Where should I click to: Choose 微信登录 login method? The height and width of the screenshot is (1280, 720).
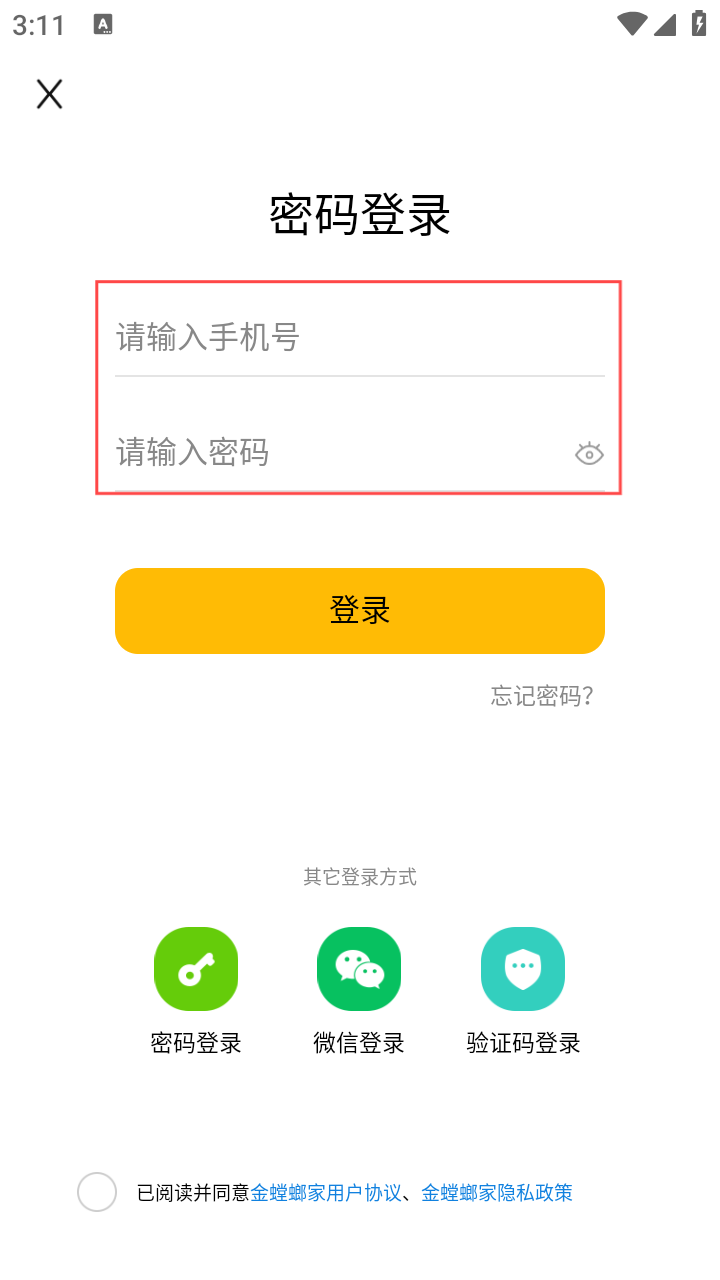click(x=359, y=969)
